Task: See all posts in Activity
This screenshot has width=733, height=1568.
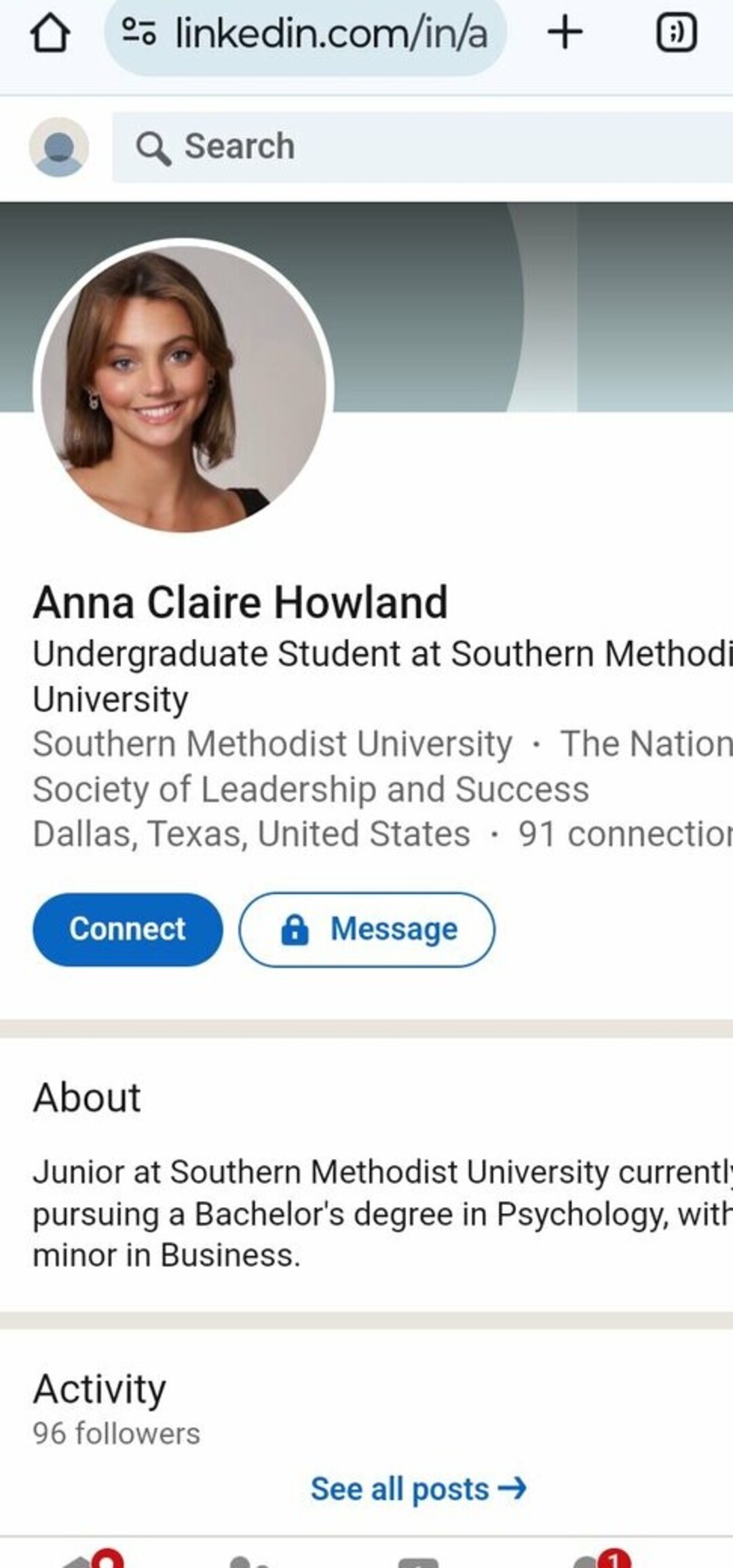Action: [418, 1489]
